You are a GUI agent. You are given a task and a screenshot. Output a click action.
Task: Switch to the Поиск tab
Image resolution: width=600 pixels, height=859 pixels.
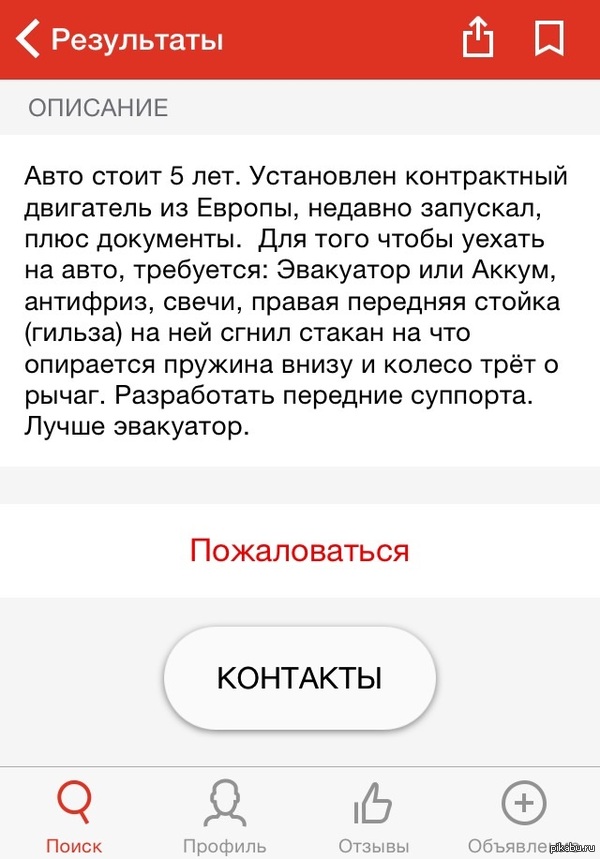(74, 815)
